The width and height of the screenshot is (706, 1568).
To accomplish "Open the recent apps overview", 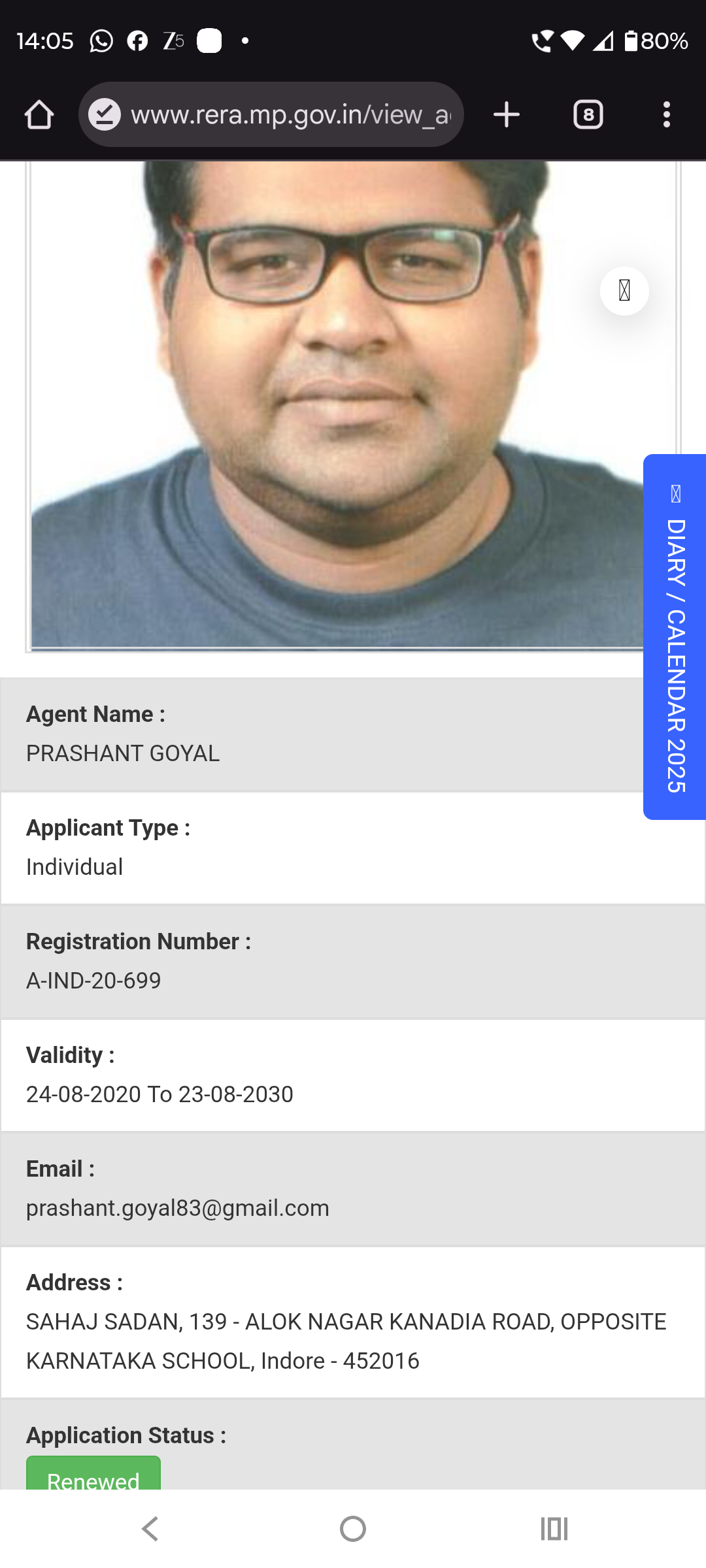I will (x=554, y=1529).
